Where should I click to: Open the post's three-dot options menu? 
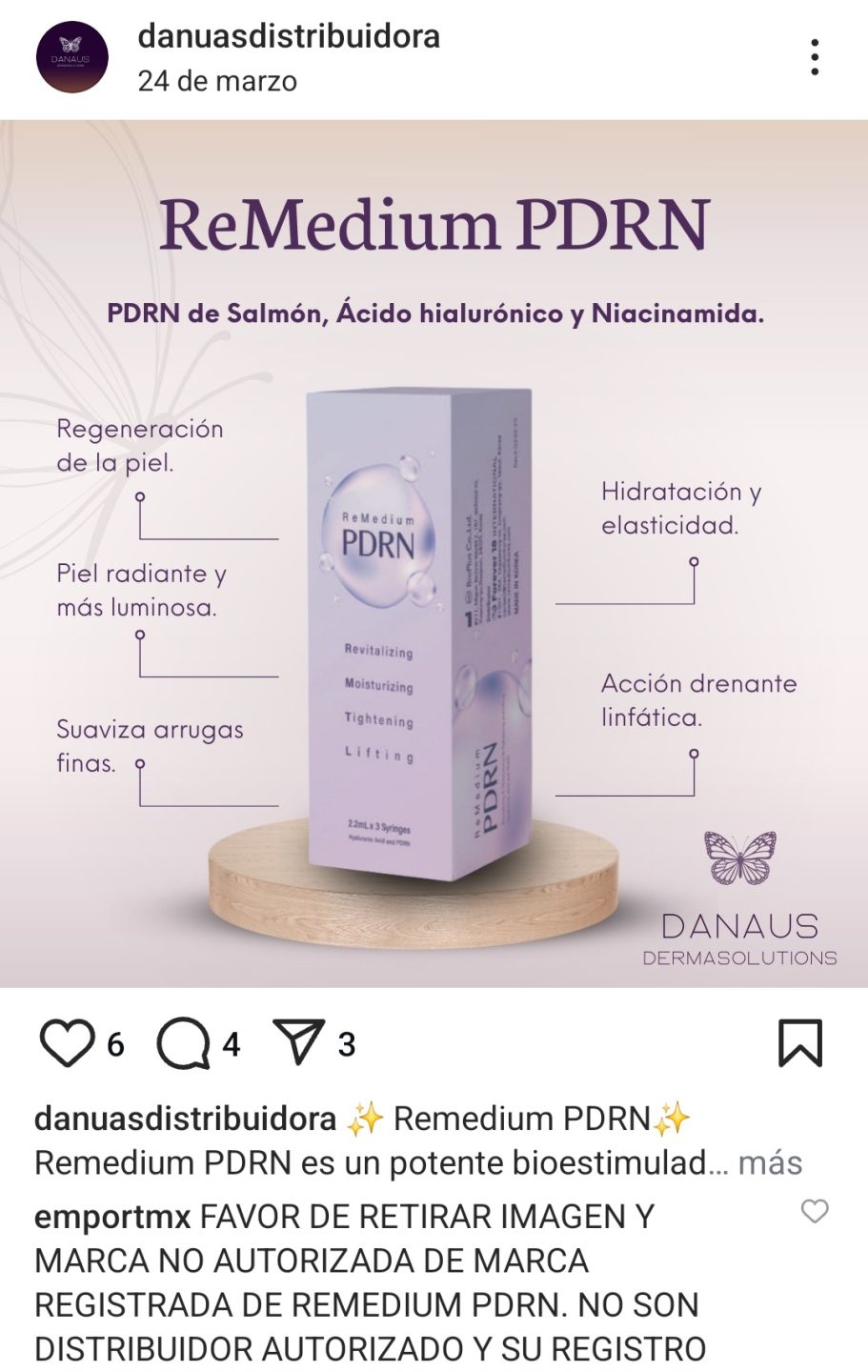tap(815, 57)
